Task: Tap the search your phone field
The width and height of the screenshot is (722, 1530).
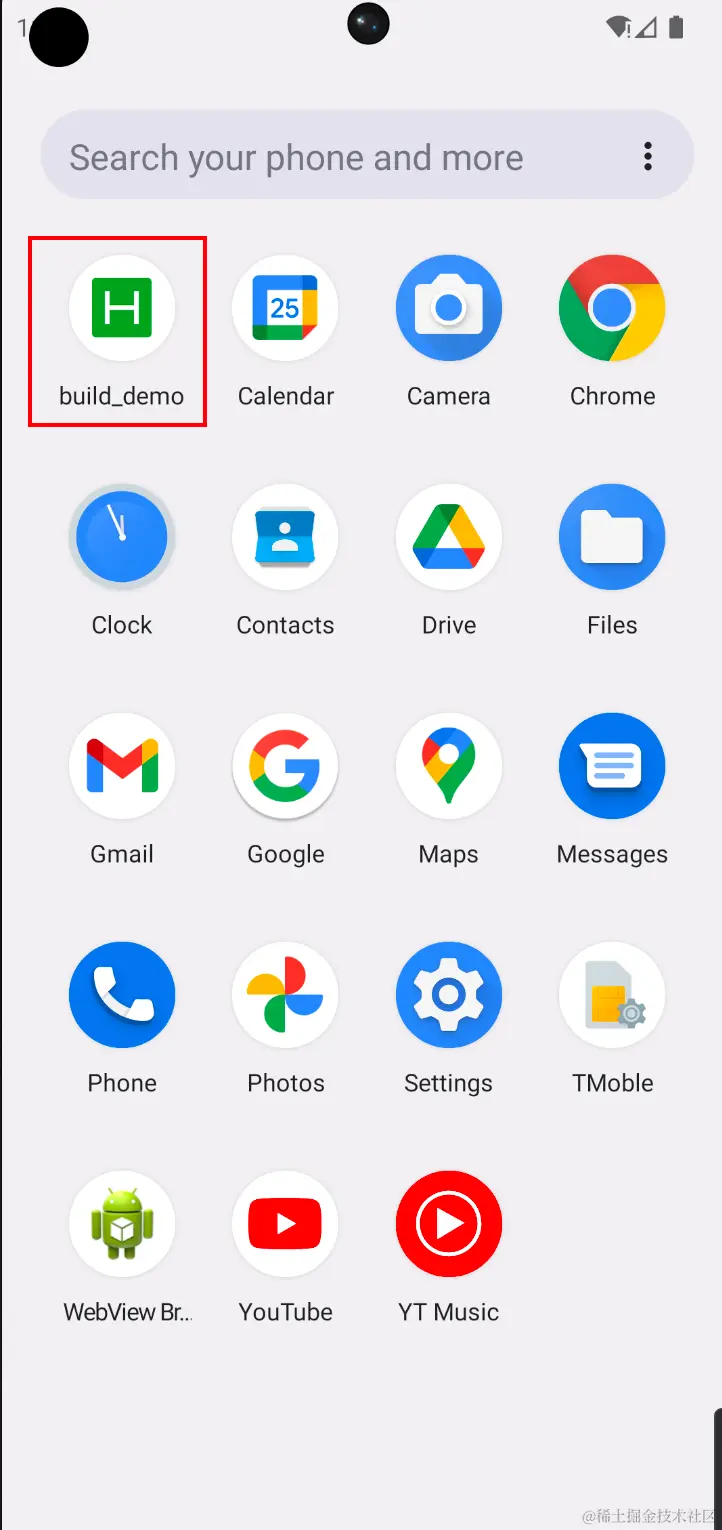Action: click(300, 157)
